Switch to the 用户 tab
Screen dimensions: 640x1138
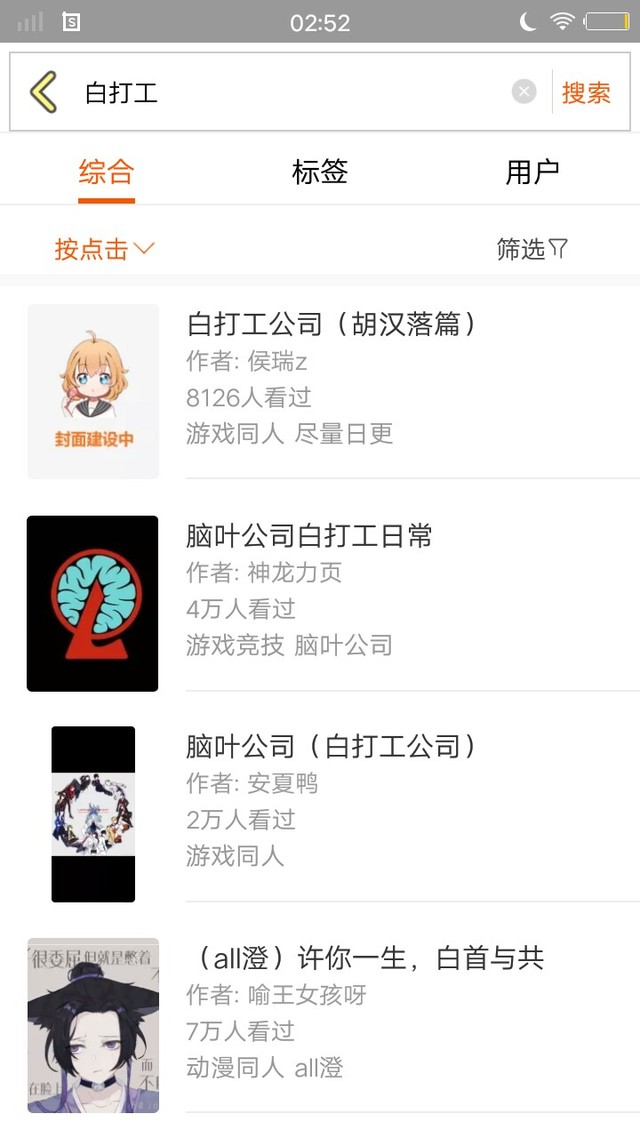(x=532, y=172)
